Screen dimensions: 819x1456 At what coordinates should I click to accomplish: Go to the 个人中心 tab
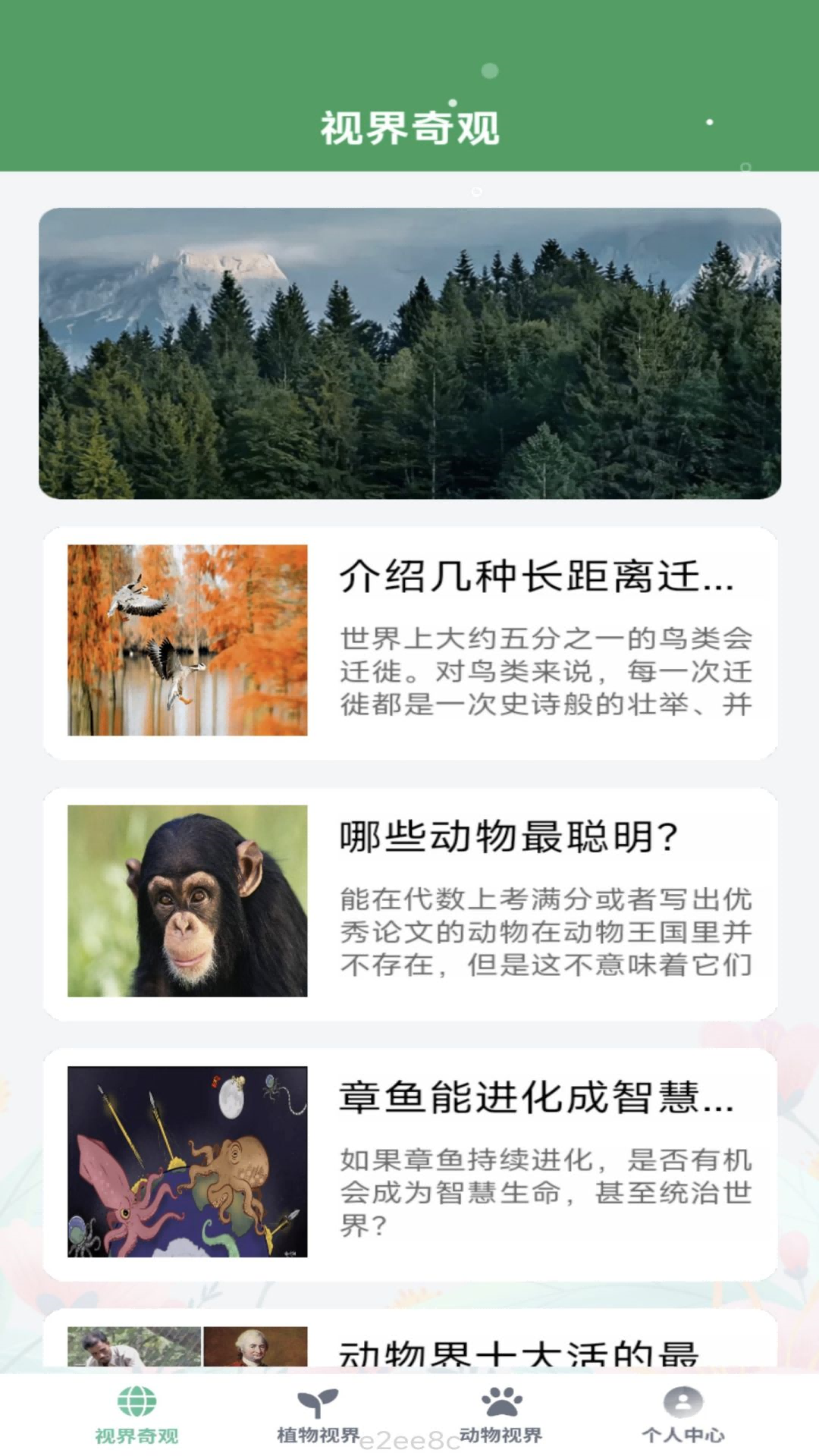coord(682,1415)
